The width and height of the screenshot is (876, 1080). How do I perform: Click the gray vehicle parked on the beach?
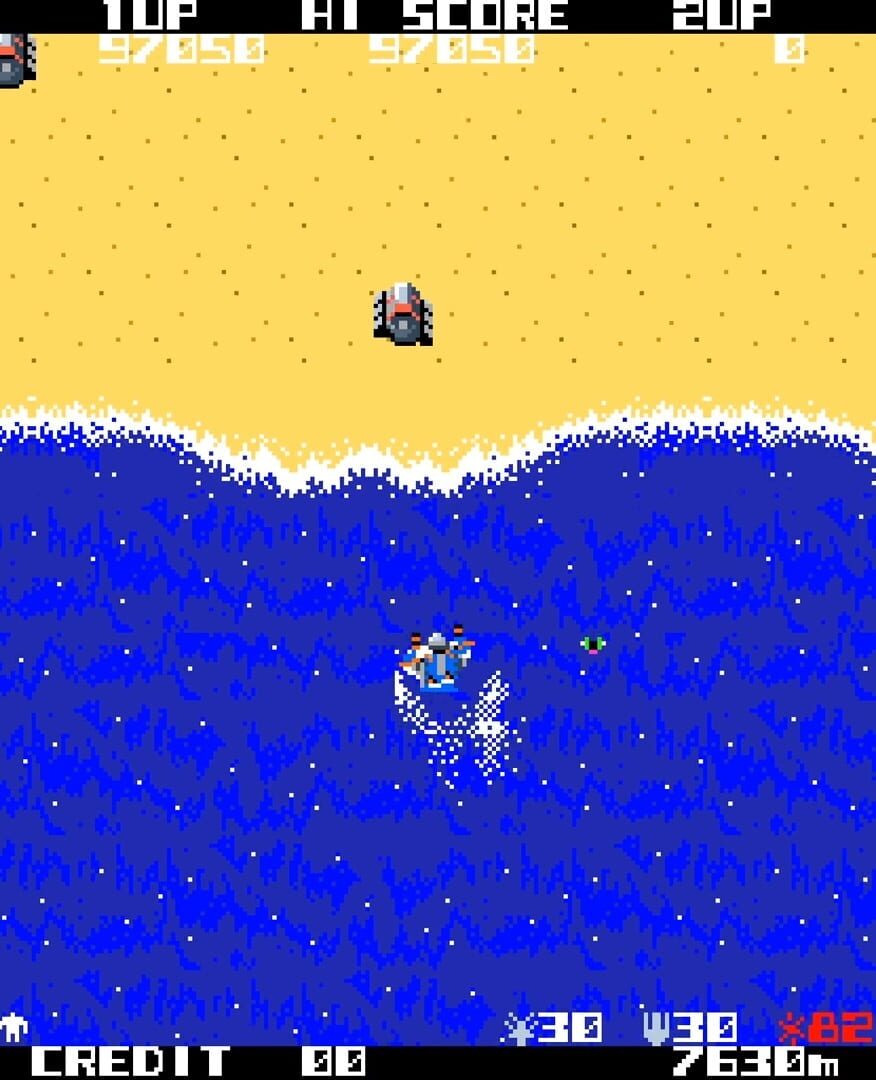405,315
